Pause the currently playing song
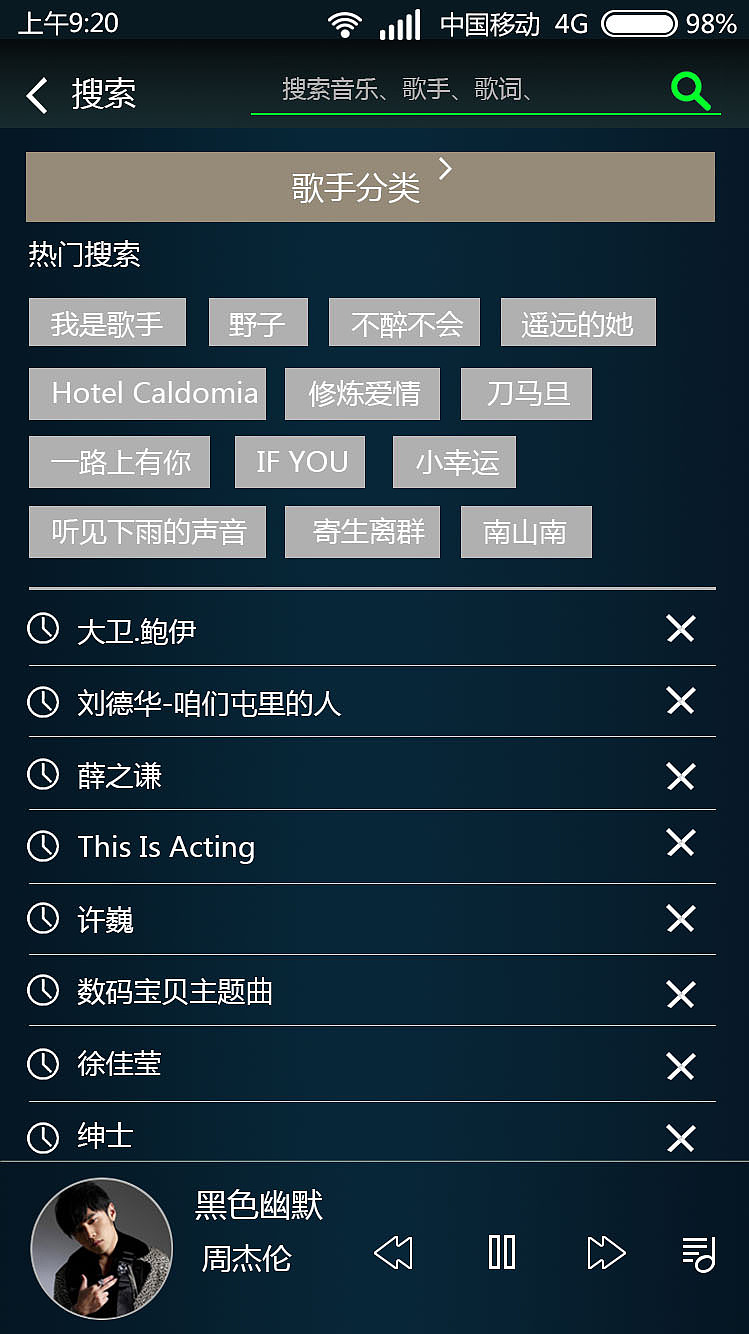The image size is (749, 1334). pyautogui.click(x=501, y=1251)
